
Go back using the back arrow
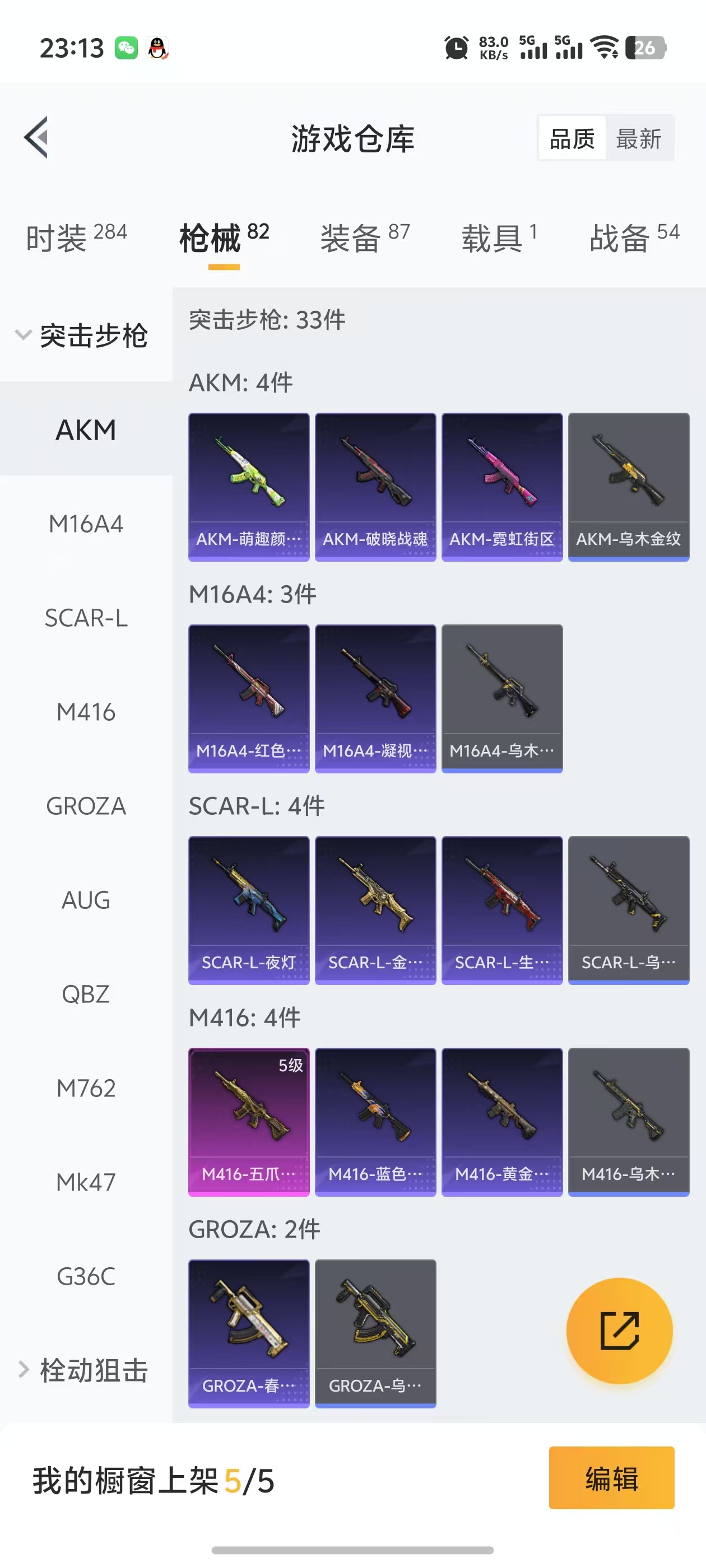[36, 137]
